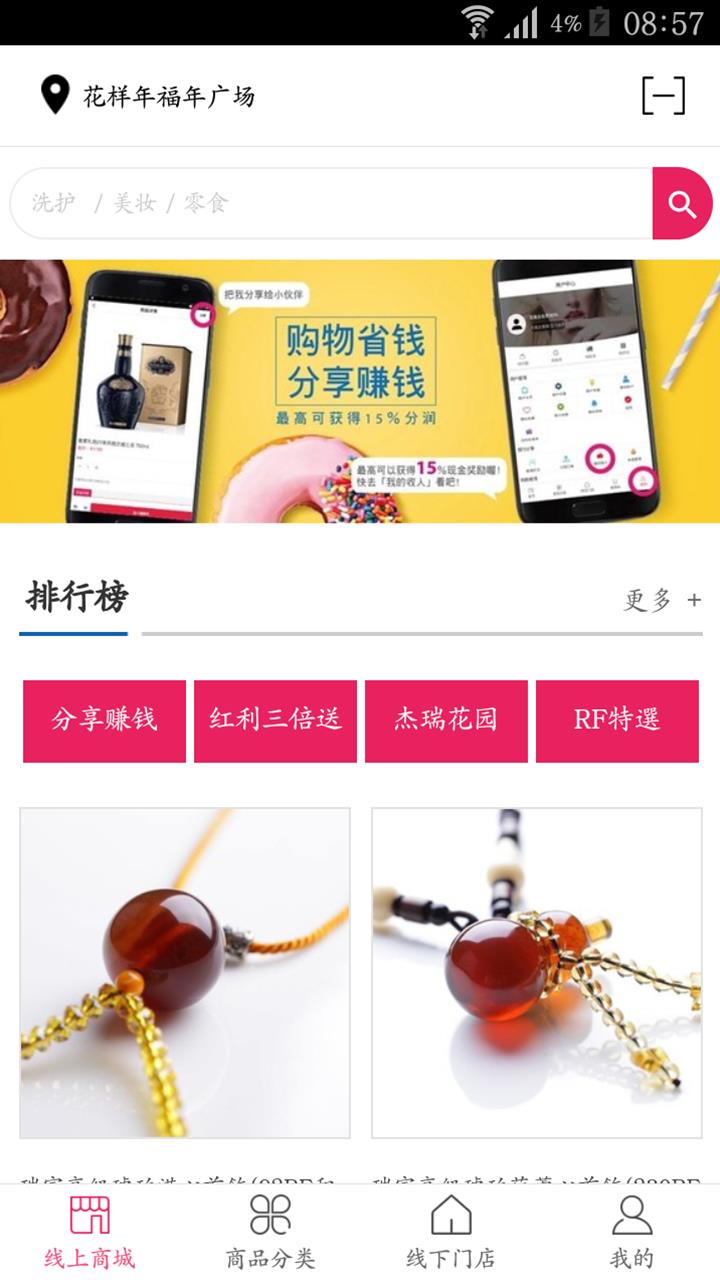Open the 购物省钱 分享赚钱 banner
The image size is (720, 1280).
(x=360, y=390)
